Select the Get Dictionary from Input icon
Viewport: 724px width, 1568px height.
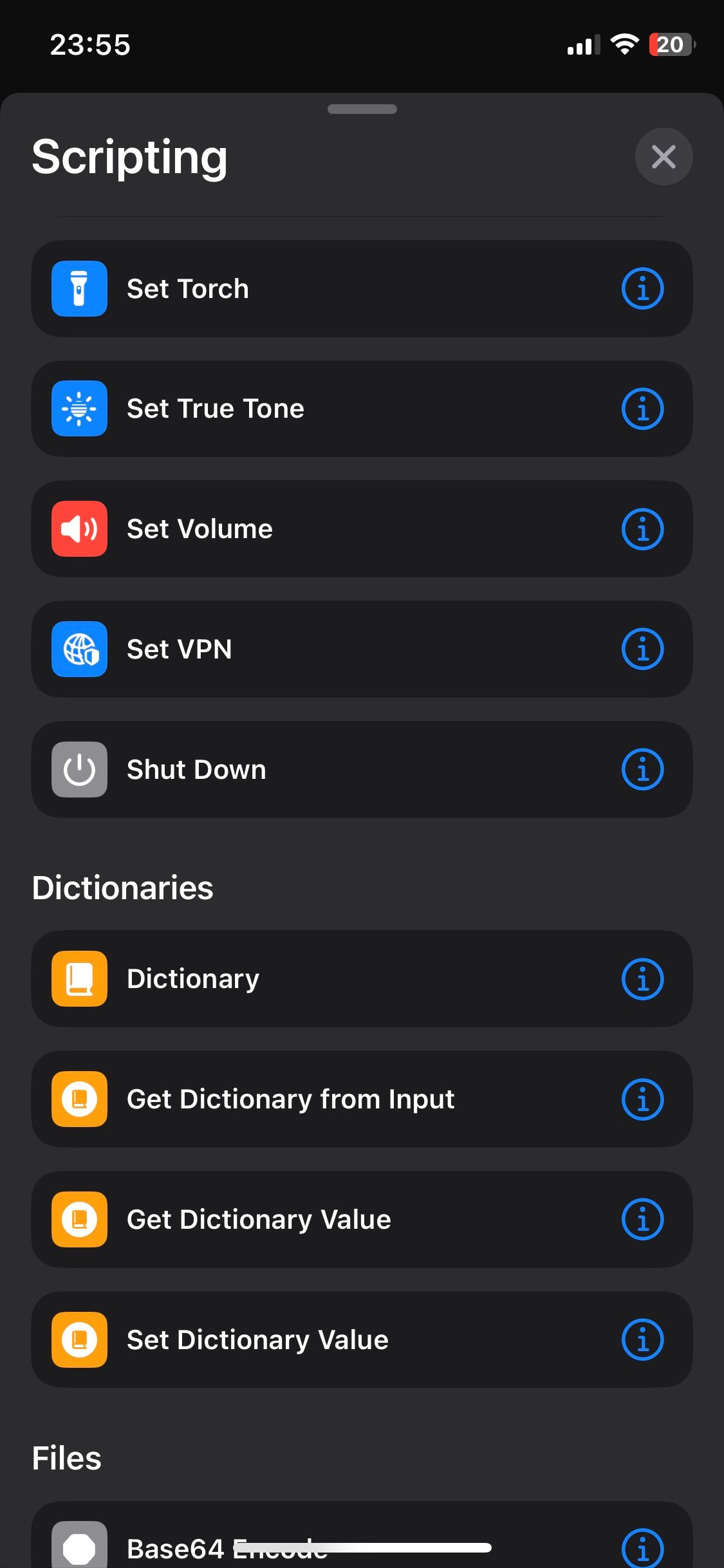79,1099
